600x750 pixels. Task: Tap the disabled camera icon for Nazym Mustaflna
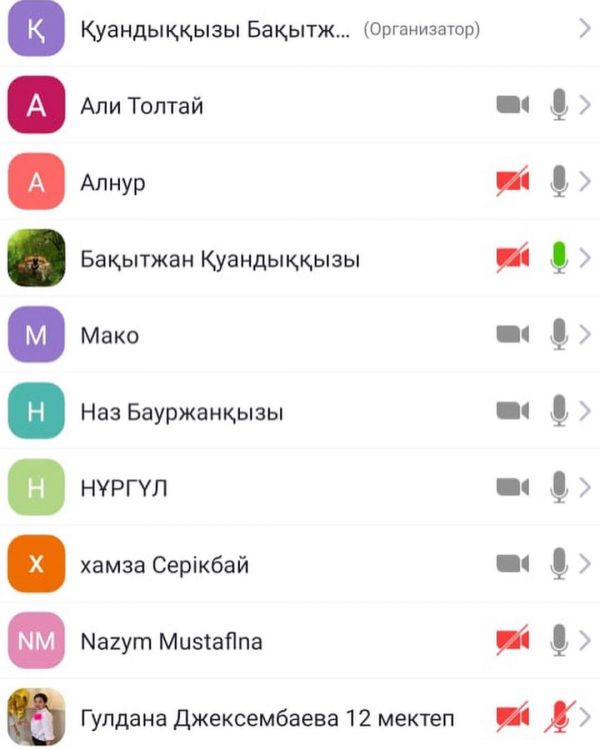[513, 640]
